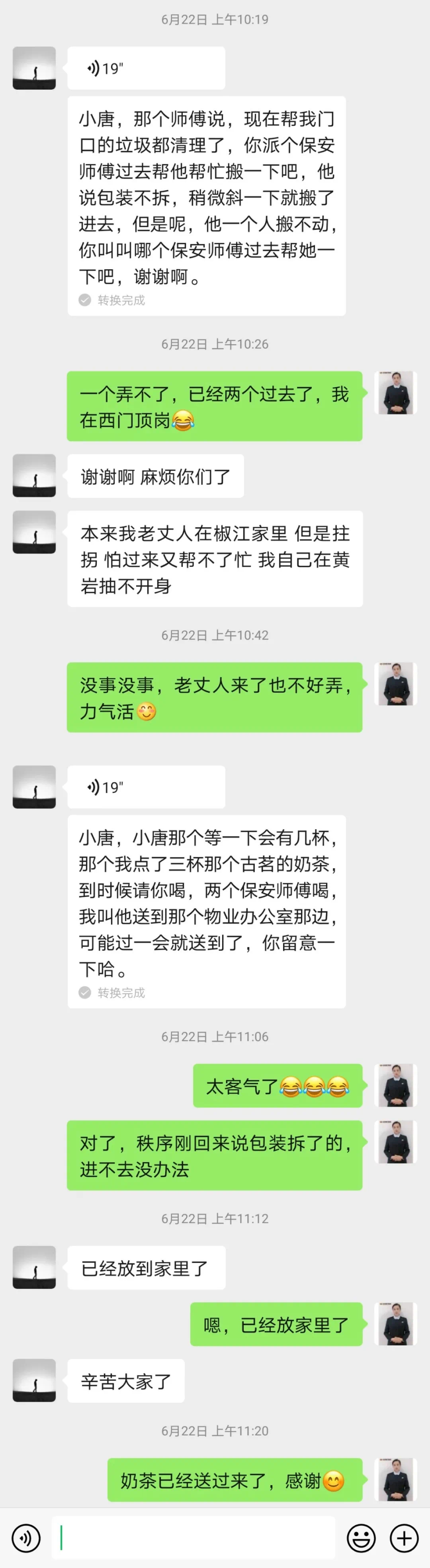430x1568 pixels.
Task: Open my avatar beside 奶茶已经送过来了
Action: (397, 1479)
